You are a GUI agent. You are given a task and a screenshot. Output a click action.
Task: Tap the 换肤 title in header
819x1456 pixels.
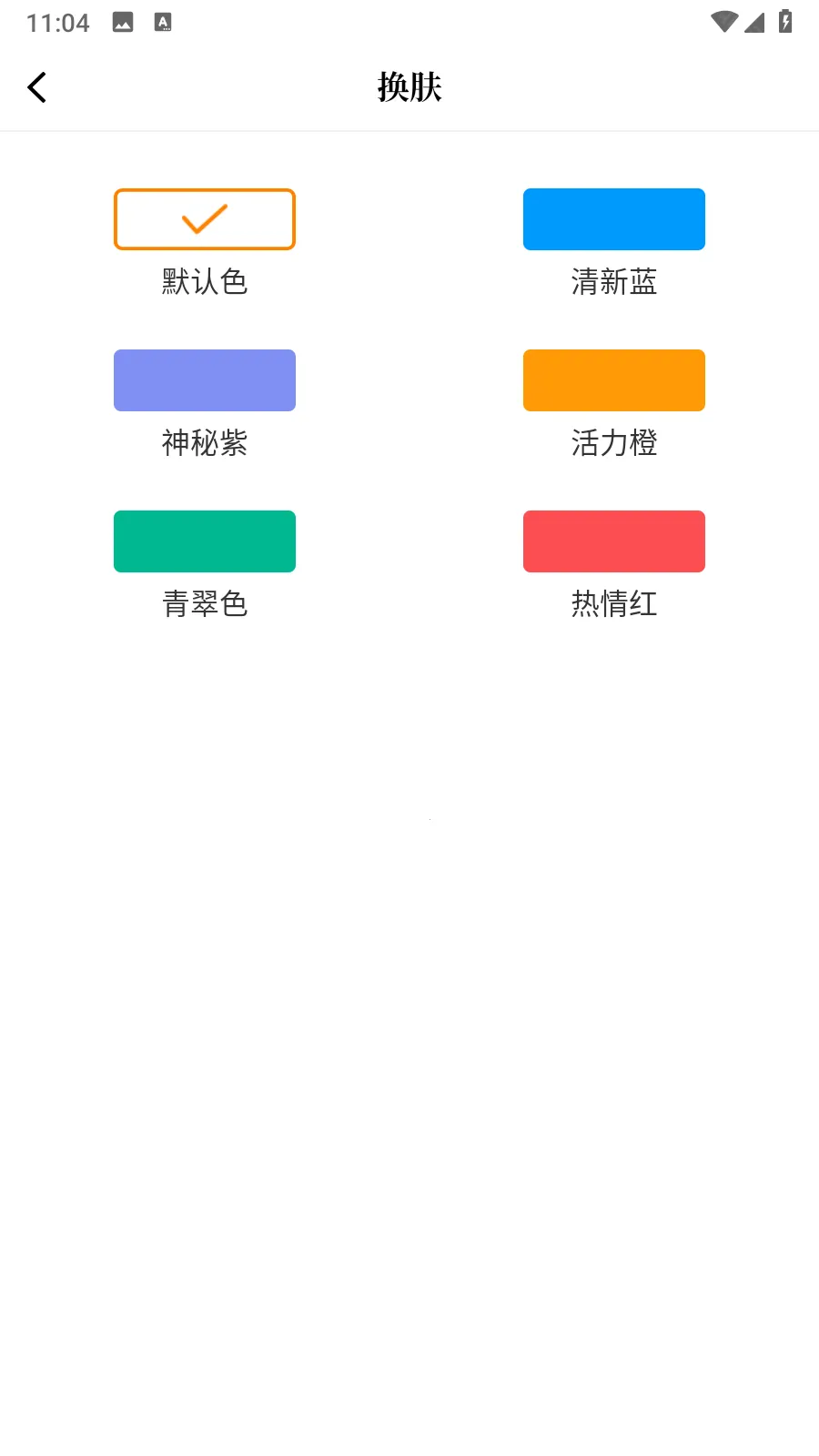[x=409, y=87]
